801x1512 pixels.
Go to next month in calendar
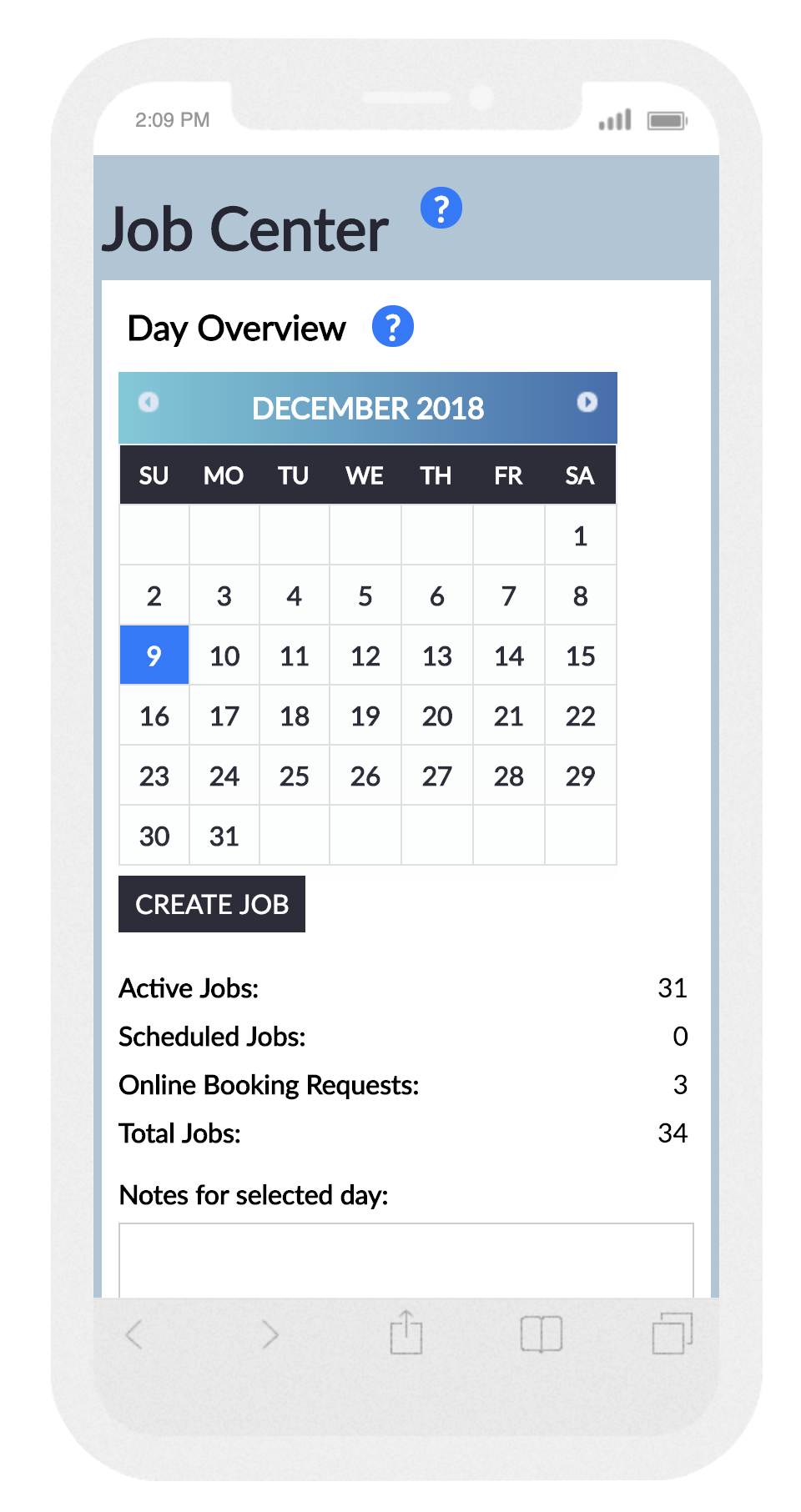[587, 402]
